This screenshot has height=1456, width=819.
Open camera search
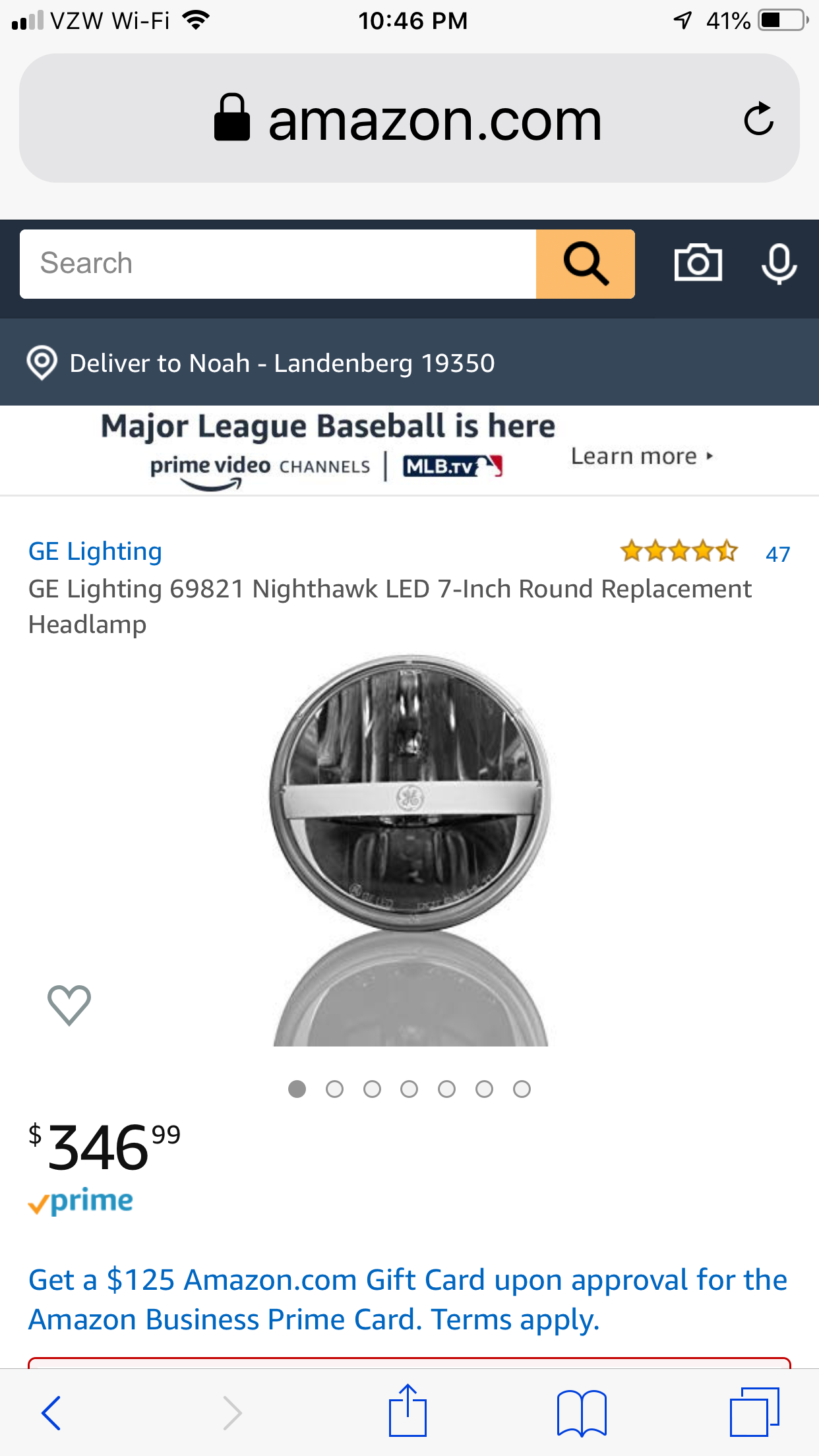tap(698, 264)
